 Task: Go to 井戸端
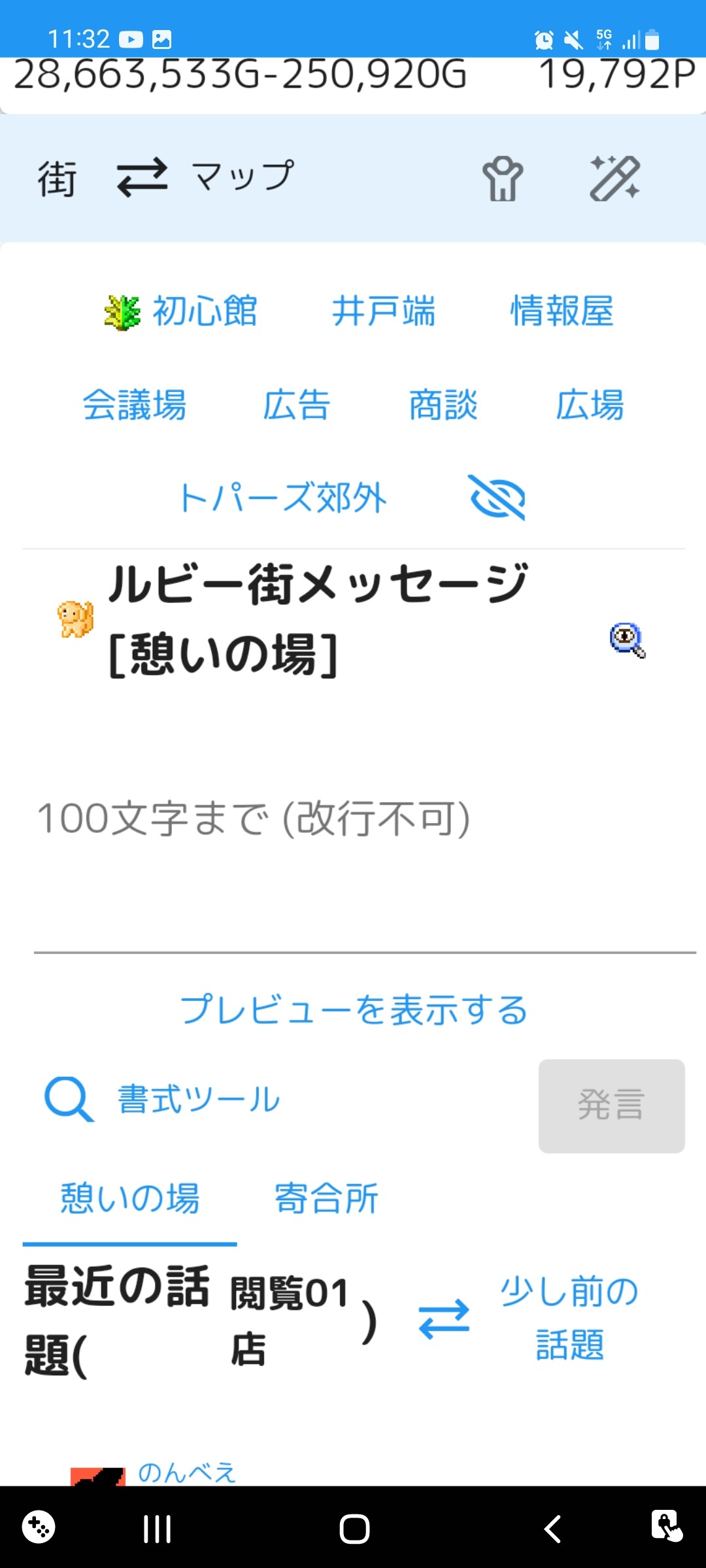click(383, 311)
